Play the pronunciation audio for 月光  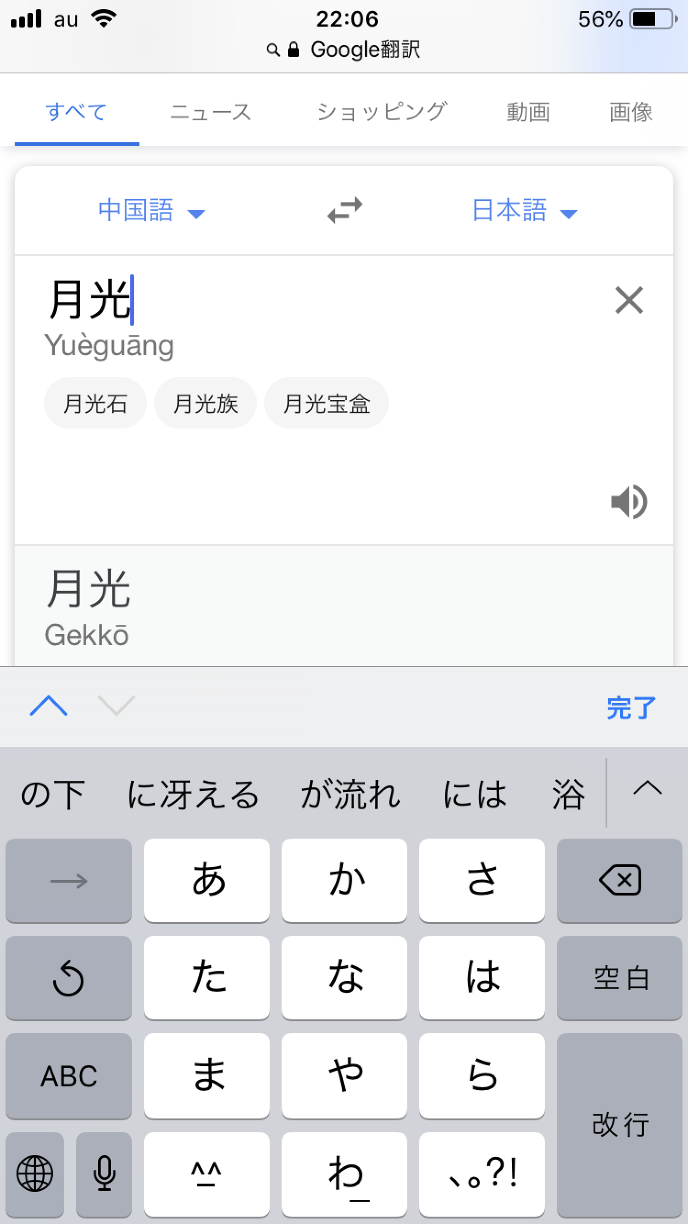tap(629, 502)
